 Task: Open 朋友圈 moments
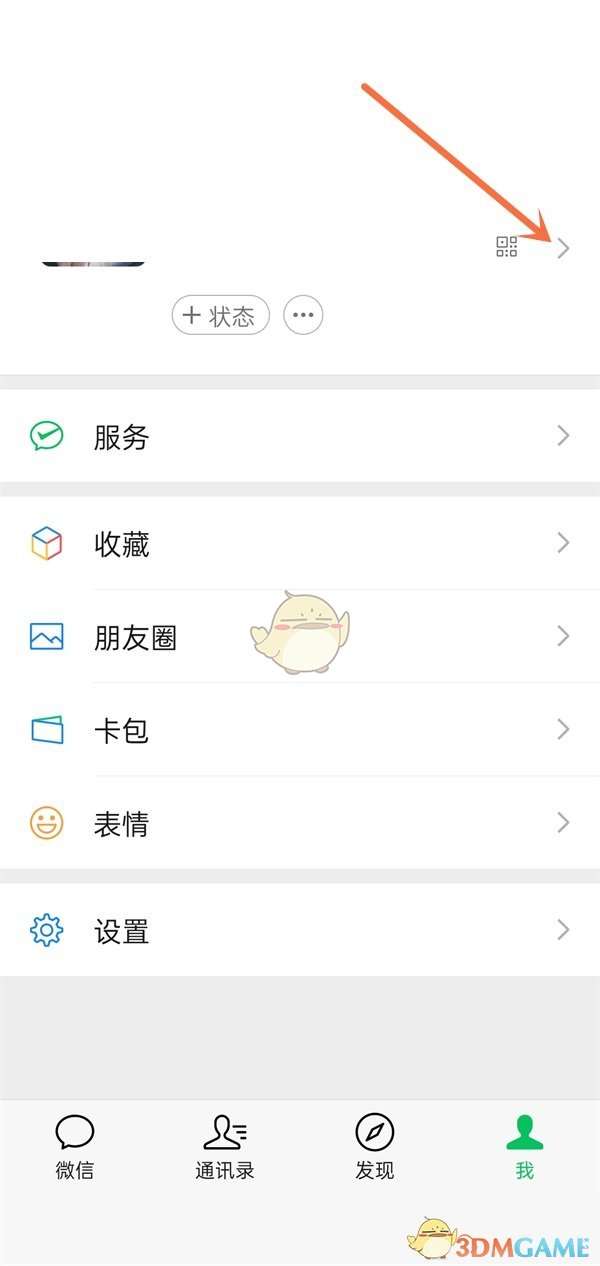click(300, 637)
